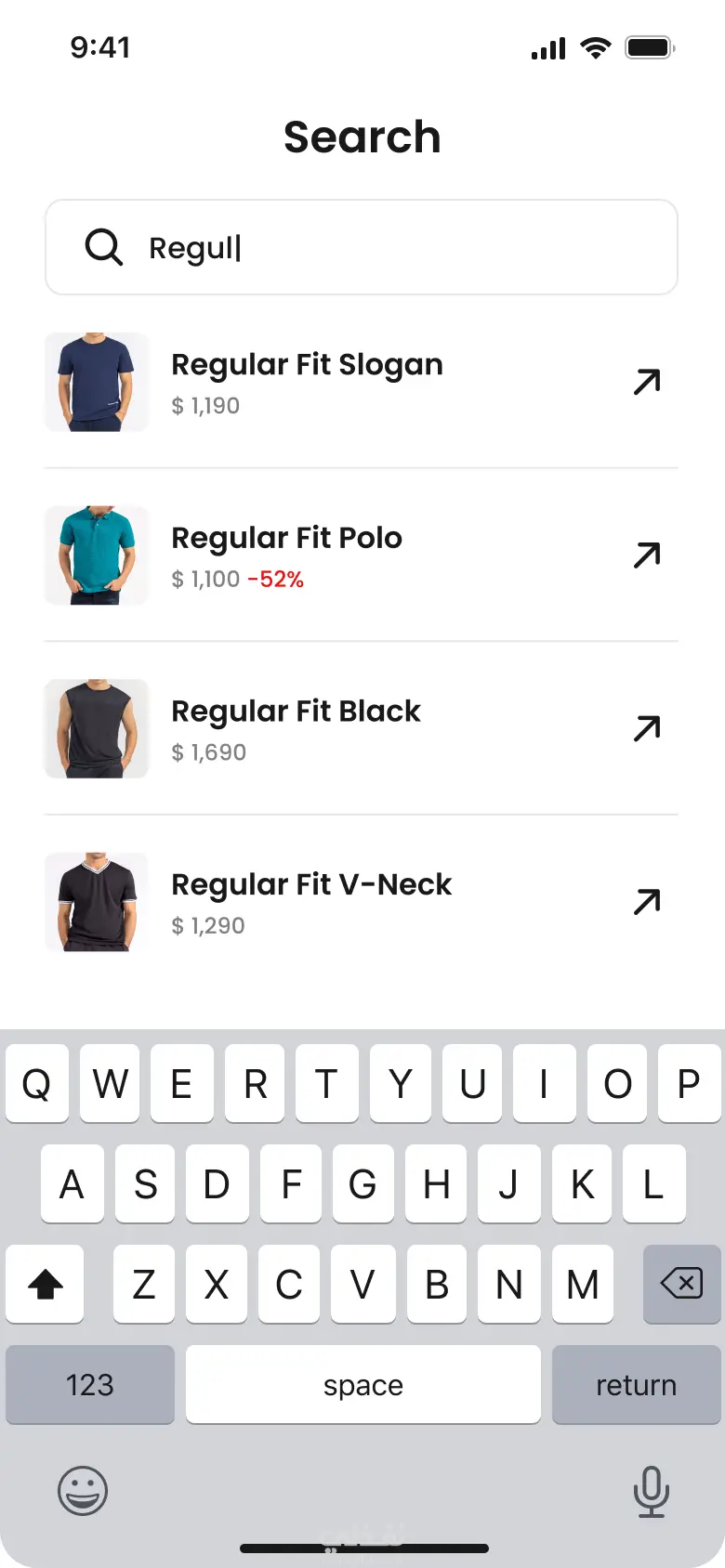This screenshot has height=1568, width=725.
Task: Tap the space bar
Action: [x=362, y=1385]
